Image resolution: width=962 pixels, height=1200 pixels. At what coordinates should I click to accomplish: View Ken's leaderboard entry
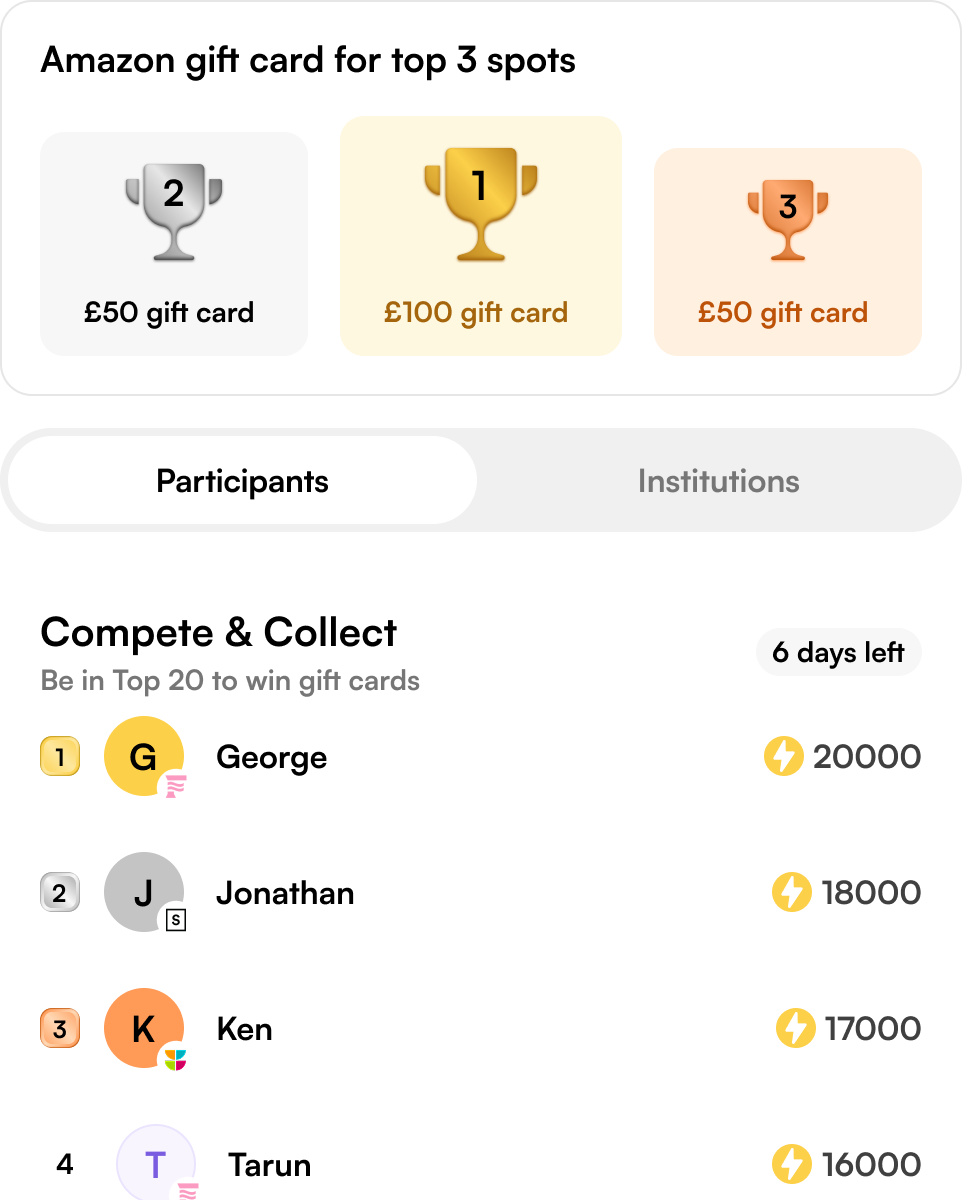point(481,1029)
